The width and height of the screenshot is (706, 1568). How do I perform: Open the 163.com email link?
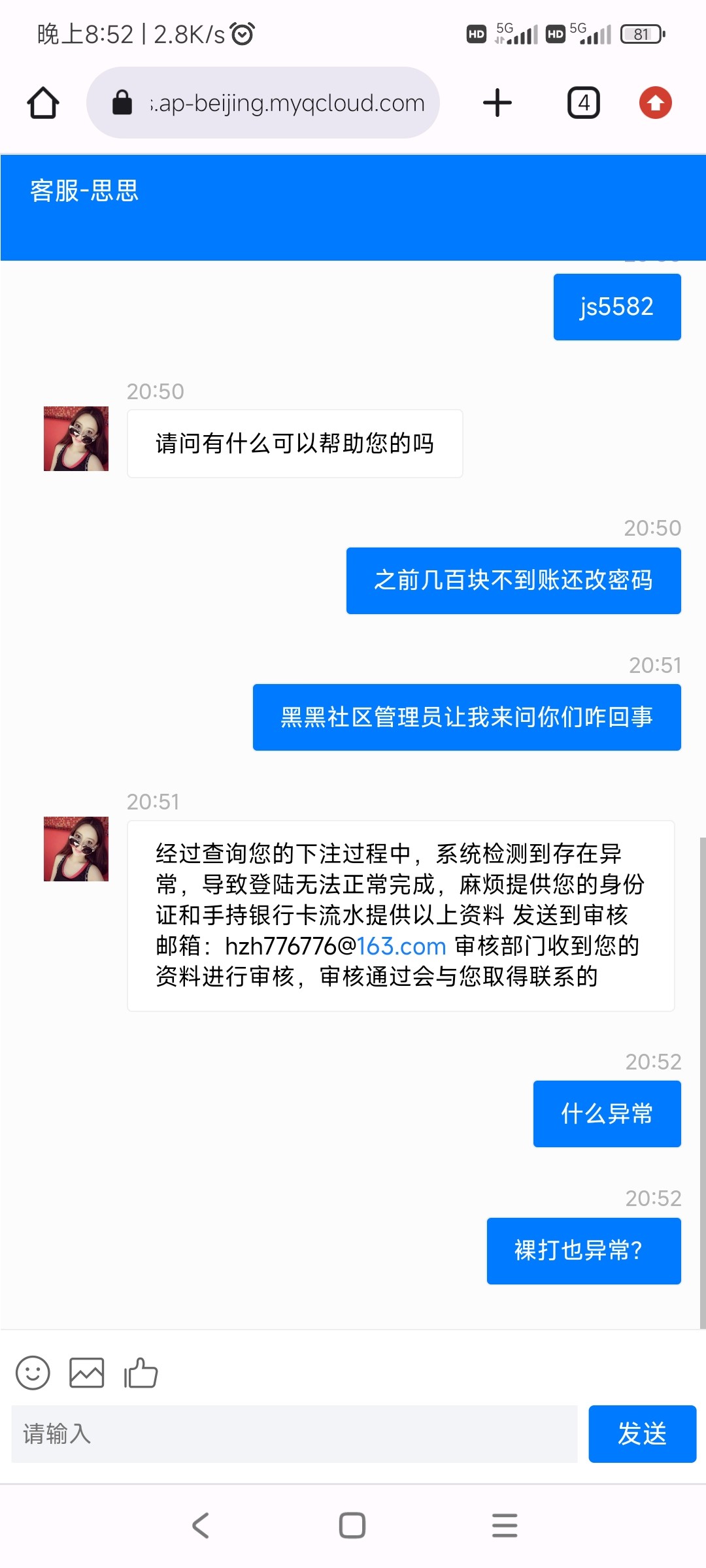401,946
